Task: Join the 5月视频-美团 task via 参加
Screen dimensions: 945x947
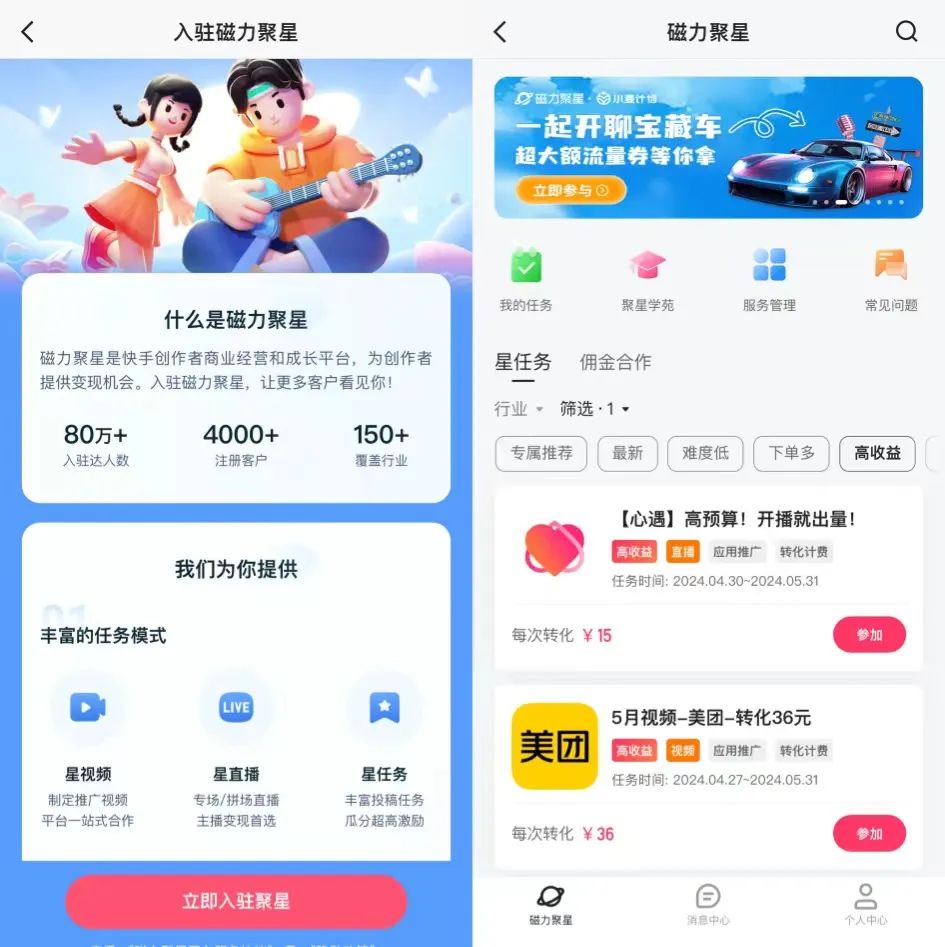Action: pos(869,834)
